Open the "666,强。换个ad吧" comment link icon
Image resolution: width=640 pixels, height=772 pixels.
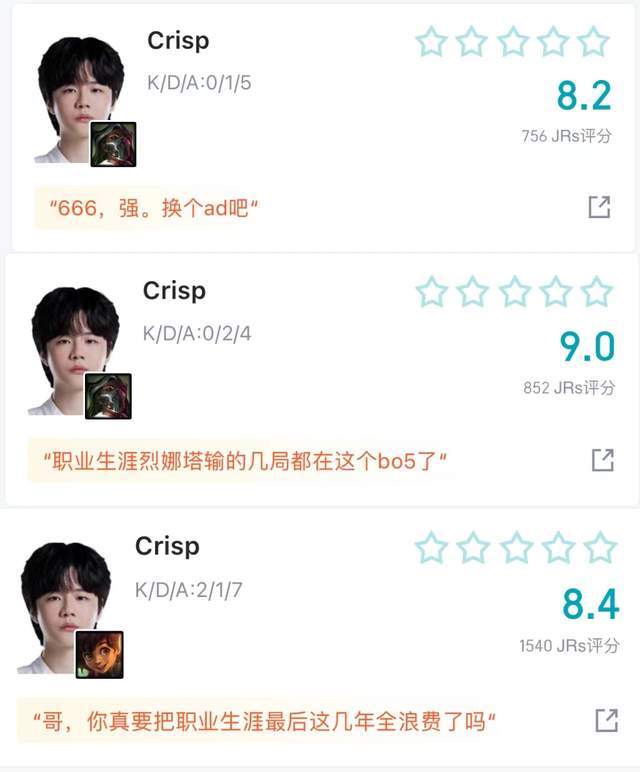tap(599, 207)
